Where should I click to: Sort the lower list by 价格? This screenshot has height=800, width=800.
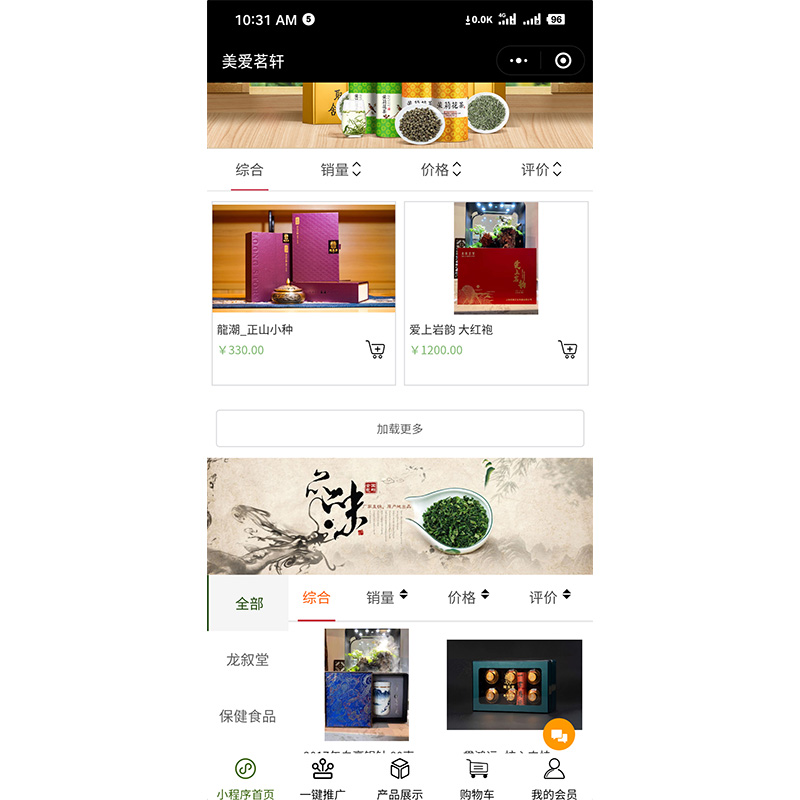[468, 597]
